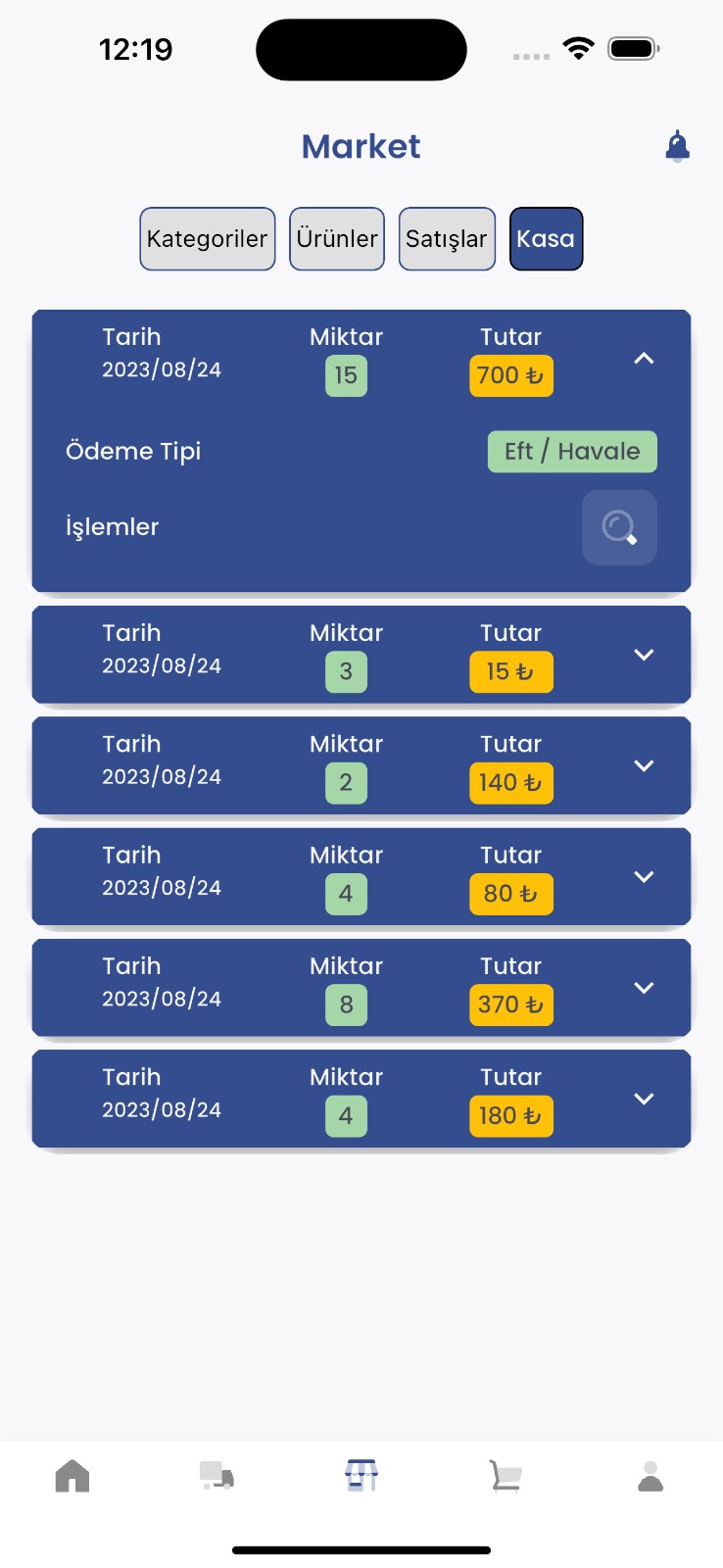Go to the home tab in the bottom bar
723x1568 pixels.
72,1475
